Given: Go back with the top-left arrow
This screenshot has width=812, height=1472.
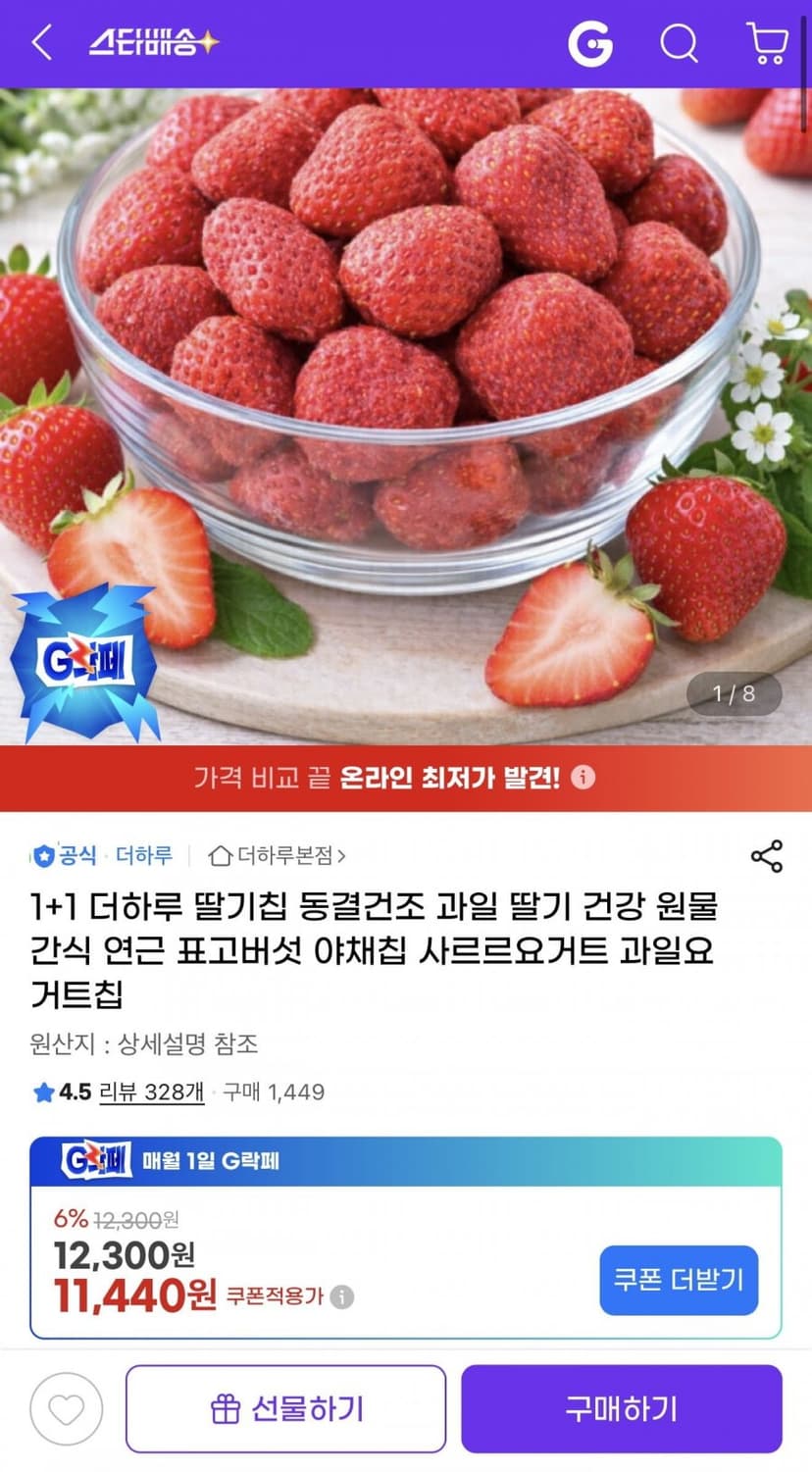Looking at the screenshot, I should click(42, 43).
